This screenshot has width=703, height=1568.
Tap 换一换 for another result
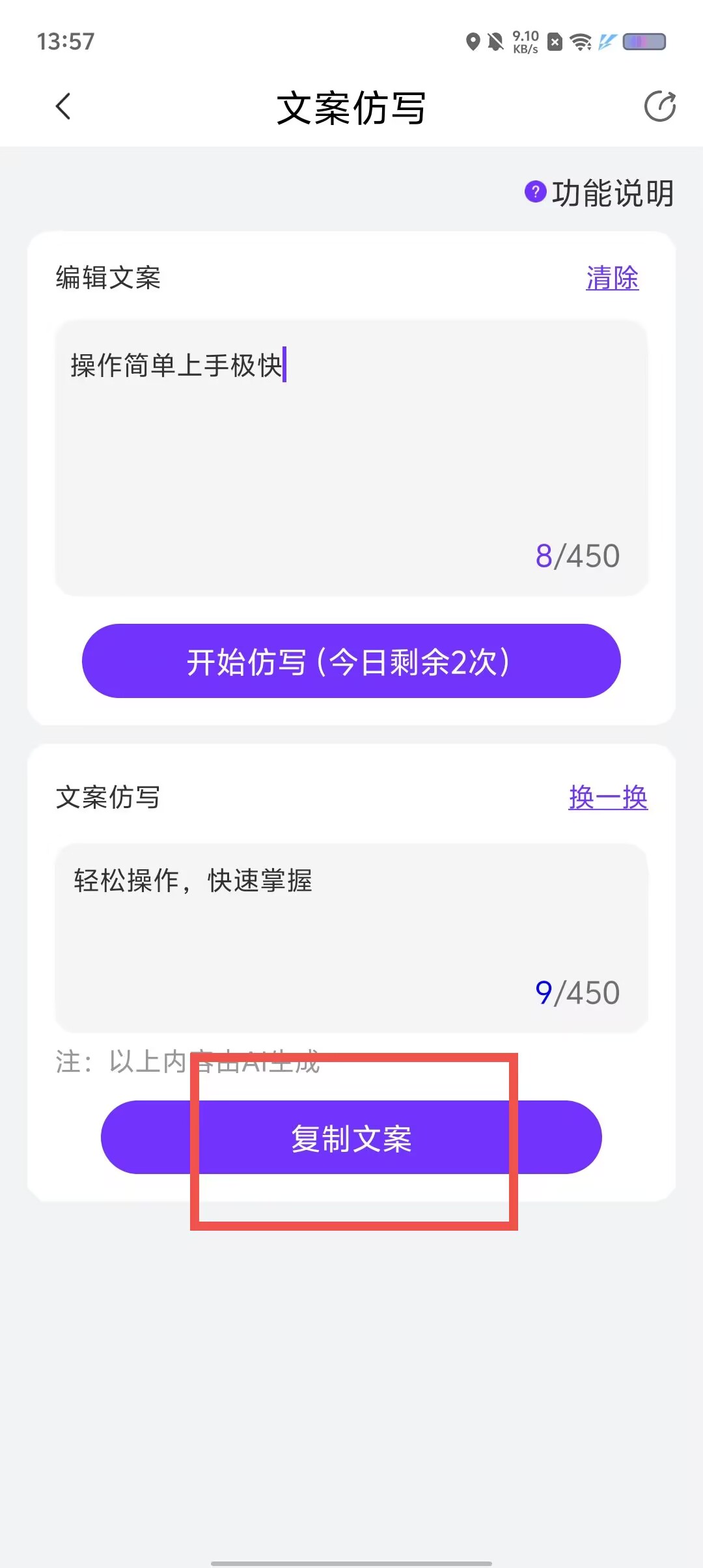pyautogui.click(x=608, y=797)
